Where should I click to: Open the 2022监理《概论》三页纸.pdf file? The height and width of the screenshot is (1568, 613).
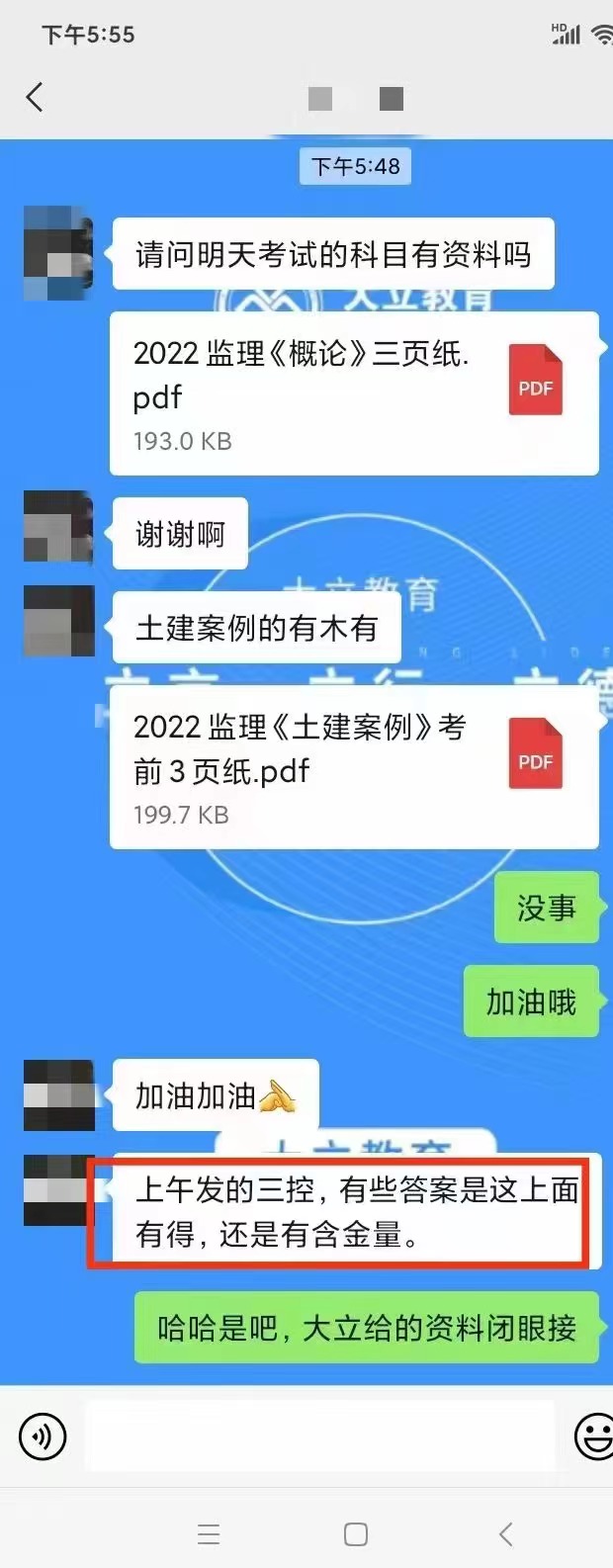354,392
